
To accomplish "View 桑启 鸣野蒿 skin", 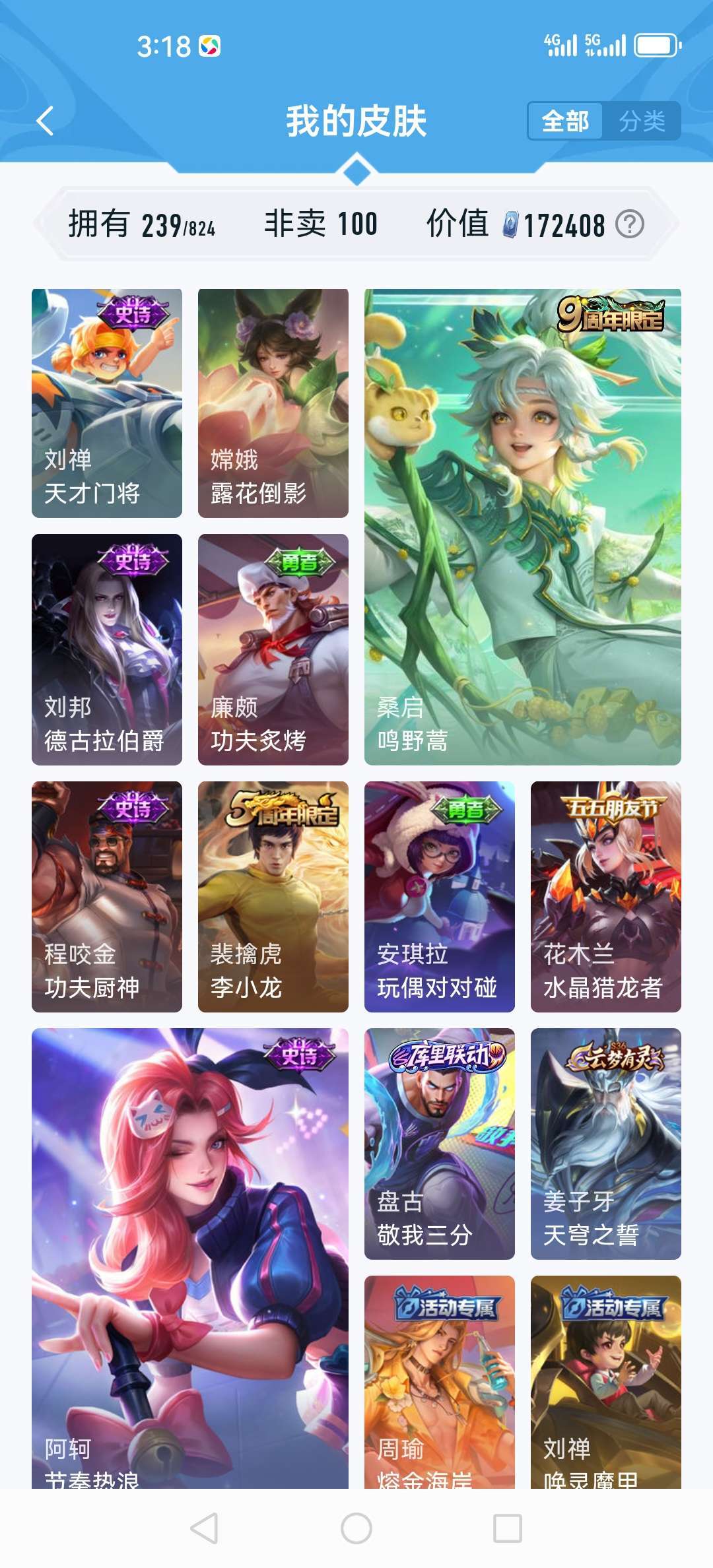I will tap(523, 527).
